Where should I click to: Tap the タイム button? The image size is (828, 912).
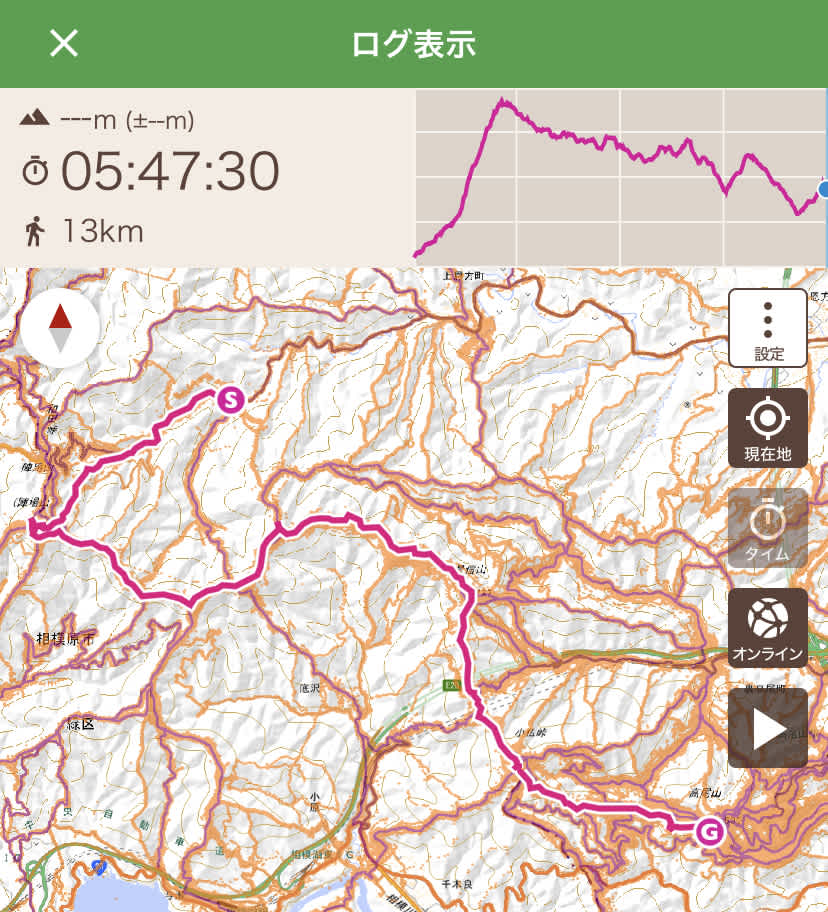click(767, 528)
